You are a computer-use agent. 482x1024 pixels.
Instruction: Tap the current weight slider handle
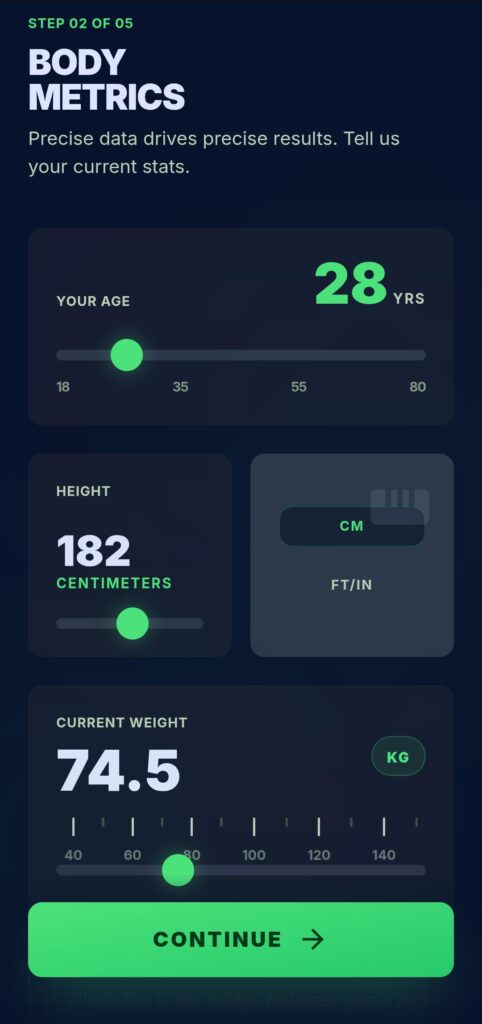coord(178,871)
